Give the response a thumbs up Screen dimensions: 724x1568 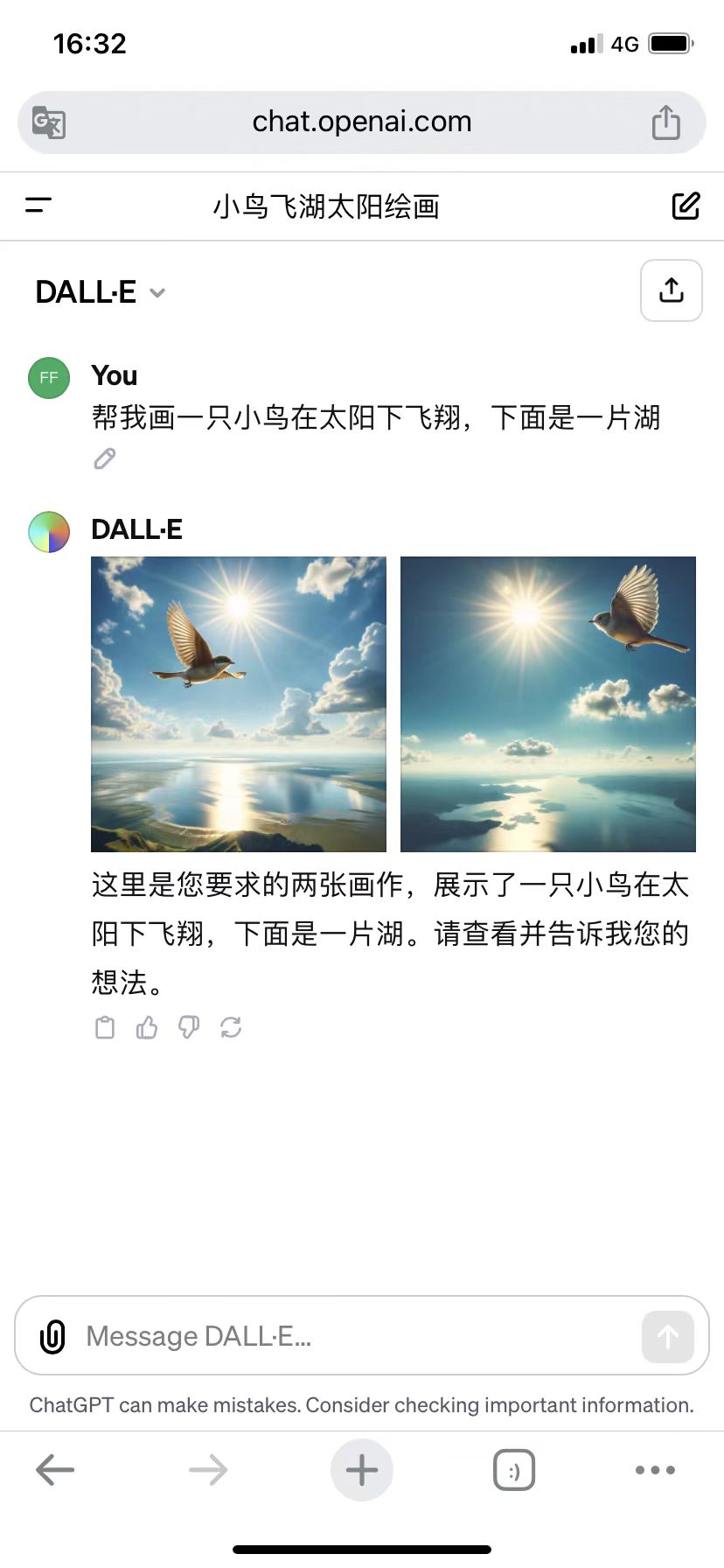147,1027
